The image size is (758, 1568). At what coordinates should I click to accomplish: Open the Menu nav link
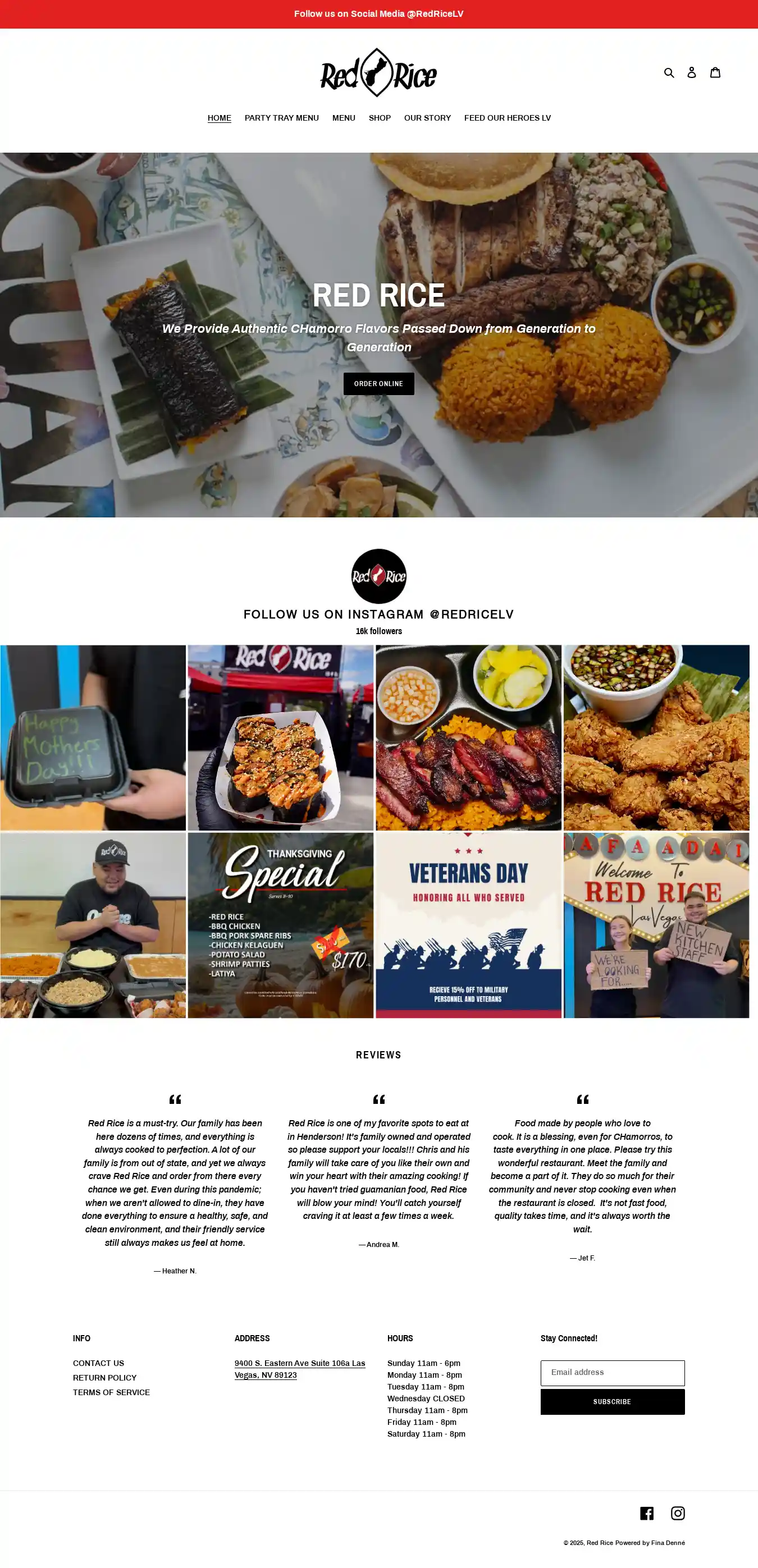344,118
